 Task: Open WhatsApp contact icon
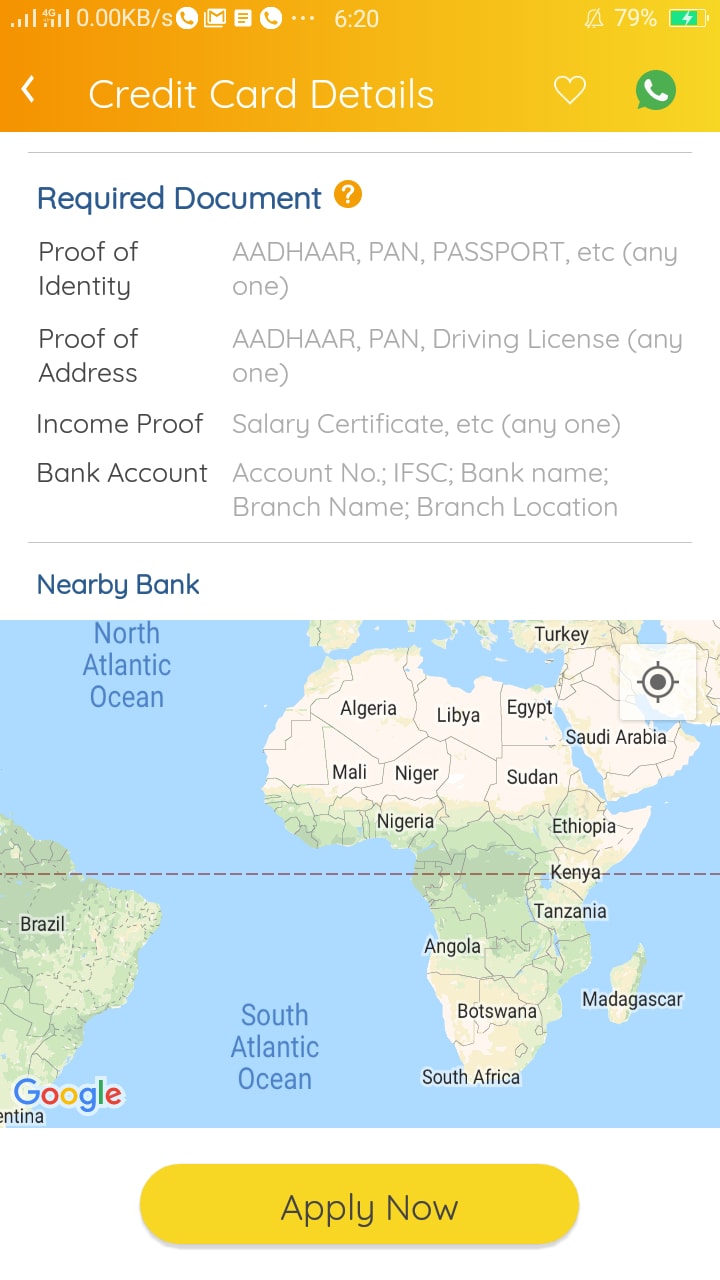coord(655,91)
